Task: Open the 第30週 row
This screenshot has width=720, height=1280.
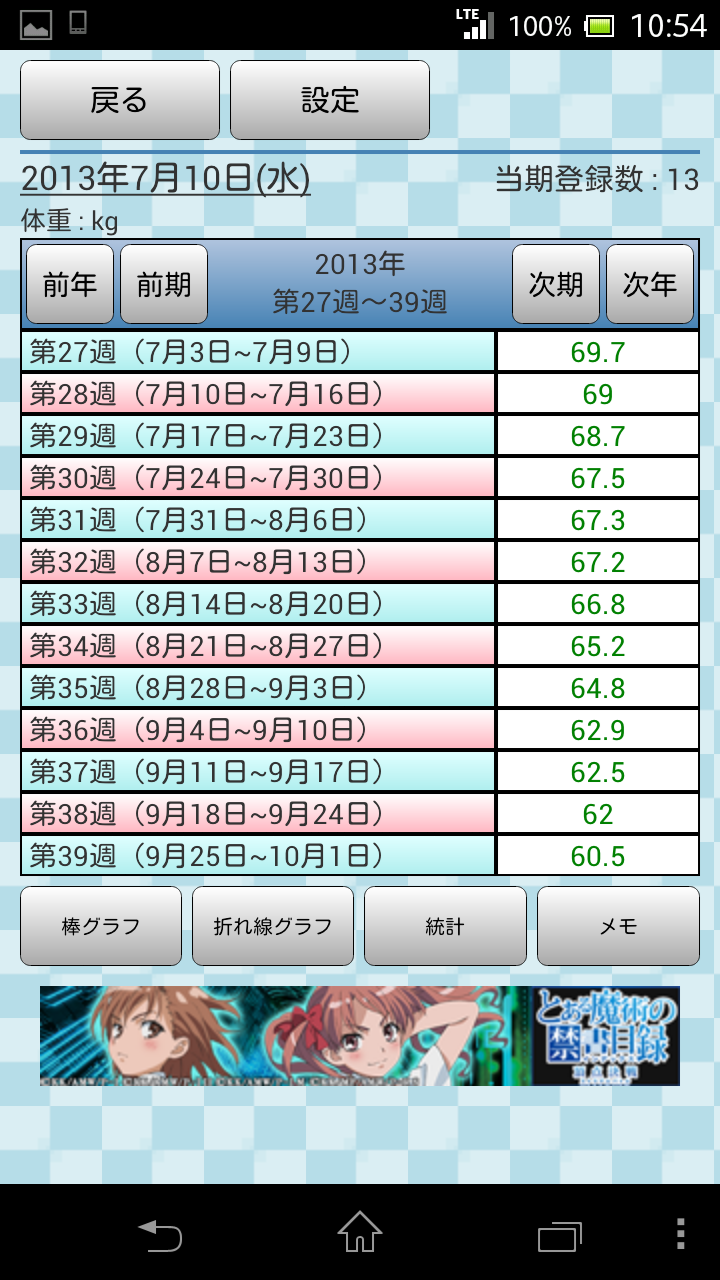Action: point(360,477)
